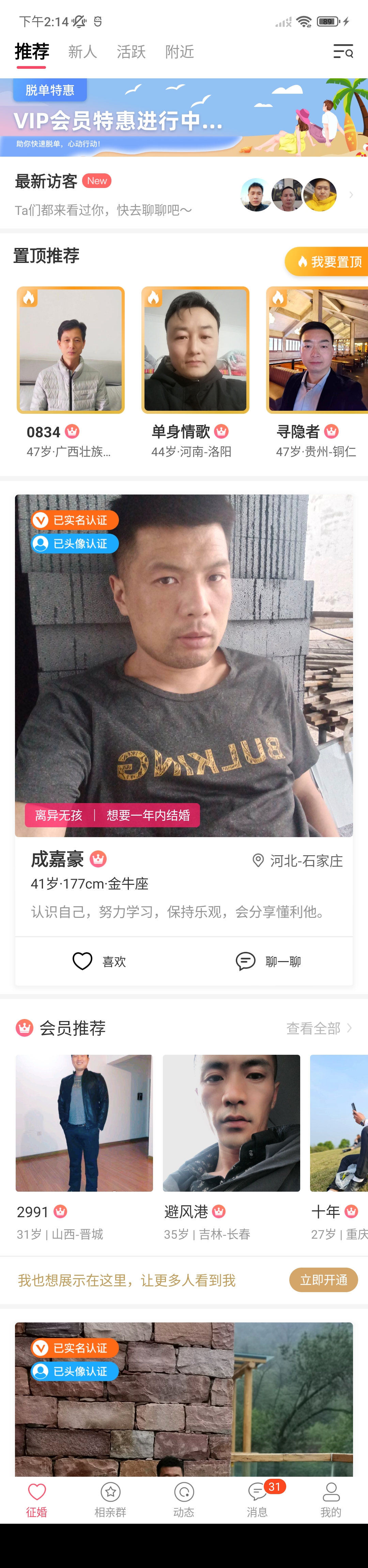Open member profile 2991
This screenshot has width=368, height=1568.
click(x=84, y=1123)
